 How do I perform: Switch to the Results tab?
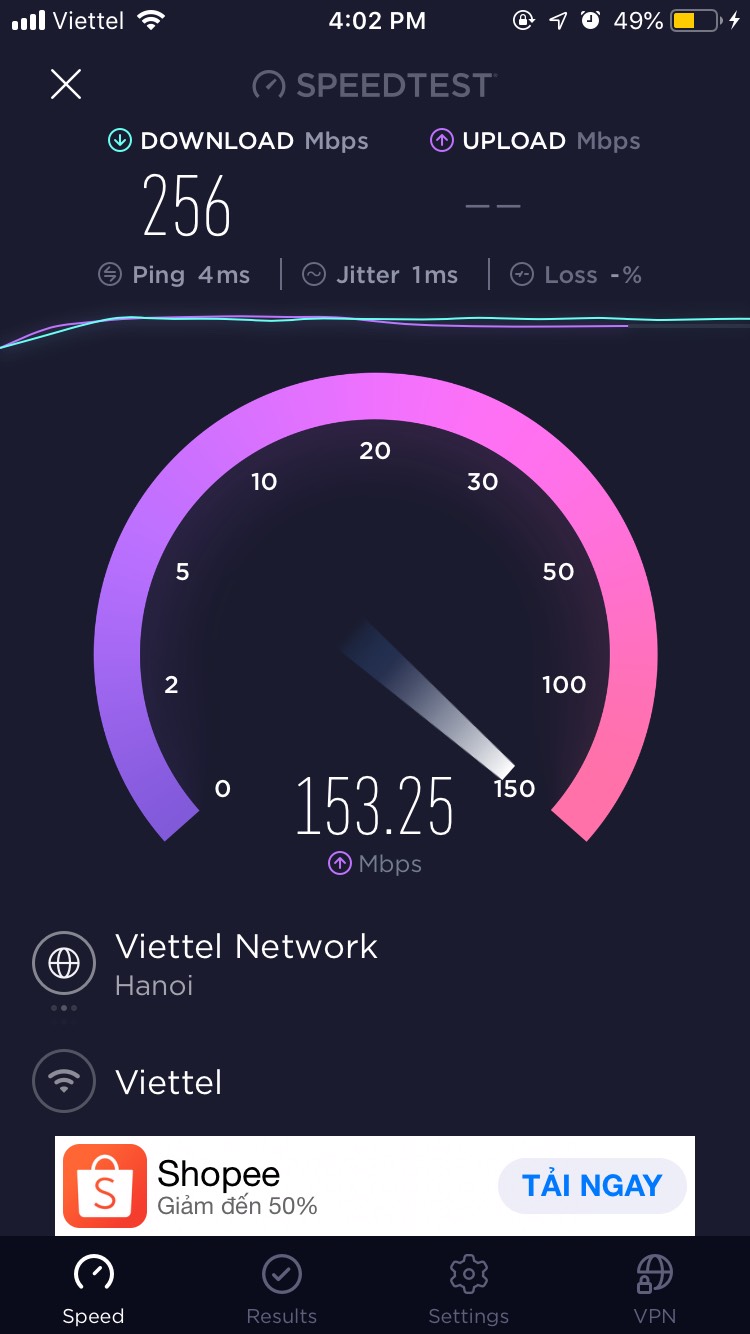(282, 1289)
